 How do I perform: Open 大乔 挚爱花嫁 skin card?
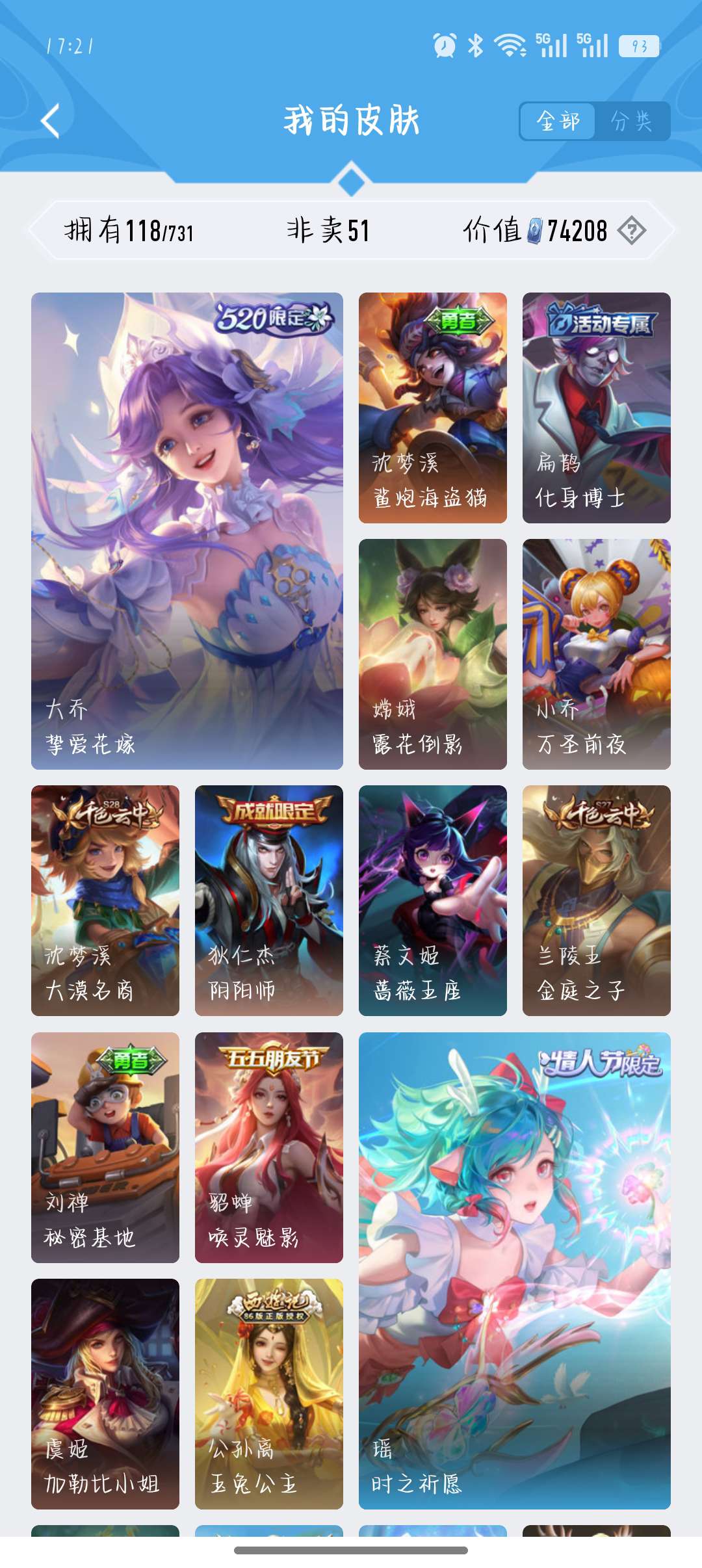(x=187, y=530)
